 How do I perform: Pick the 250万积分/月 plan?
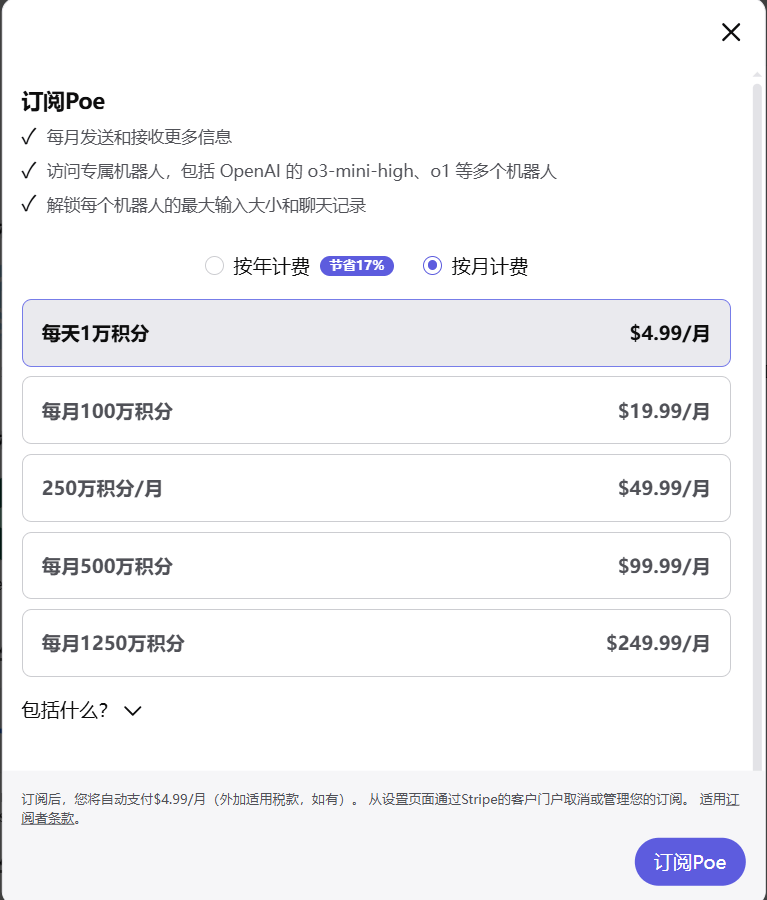tap(376, 488)
